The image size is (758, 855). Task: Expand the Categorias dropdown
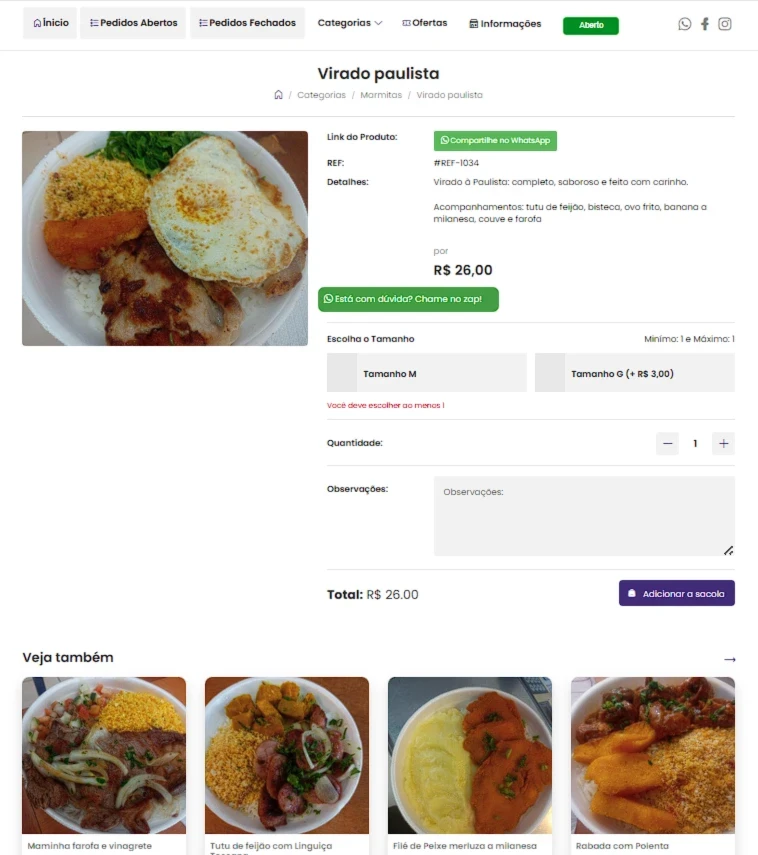tap(349, 23)
